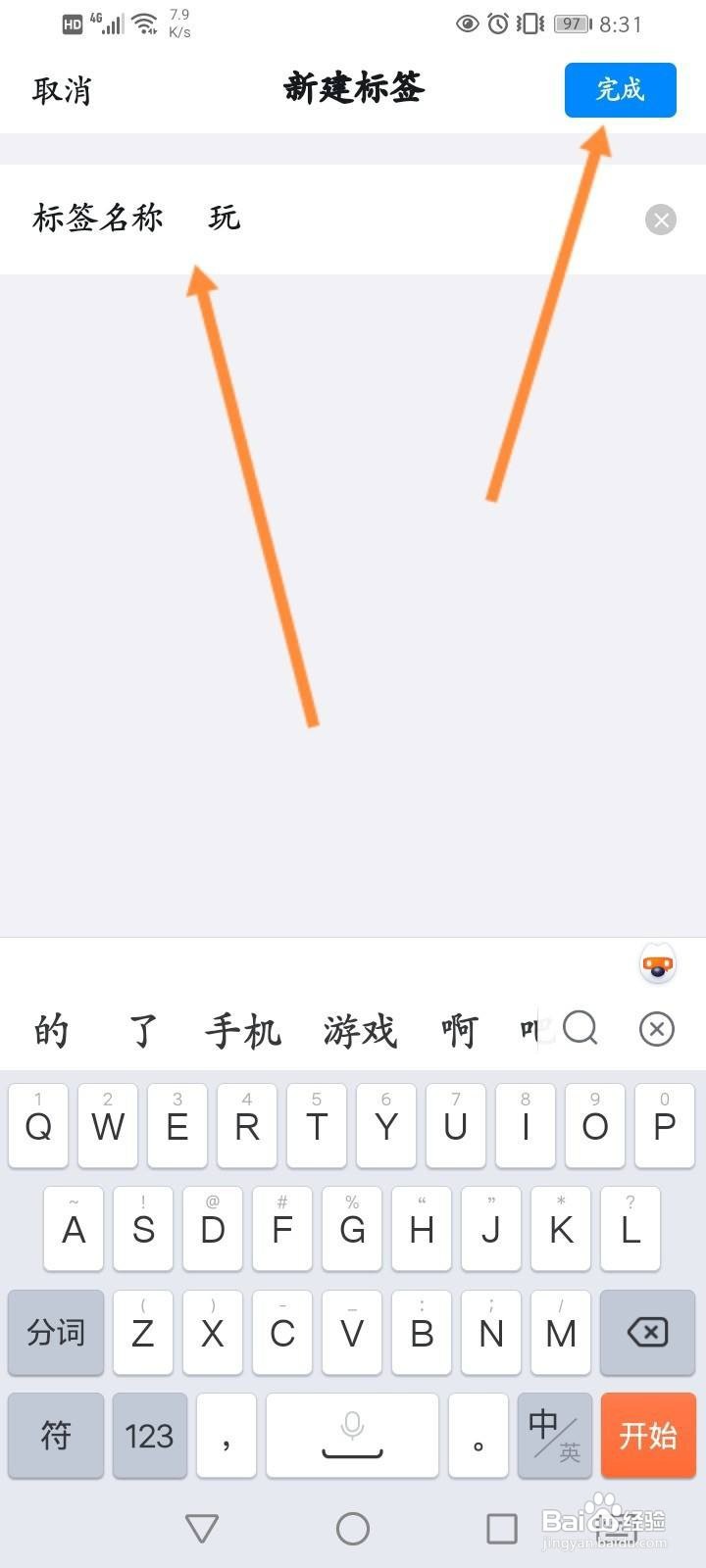706x1568 pixels.
Task: Tap the 分词 word-segmentation key
Action: tap(55, 1333)
